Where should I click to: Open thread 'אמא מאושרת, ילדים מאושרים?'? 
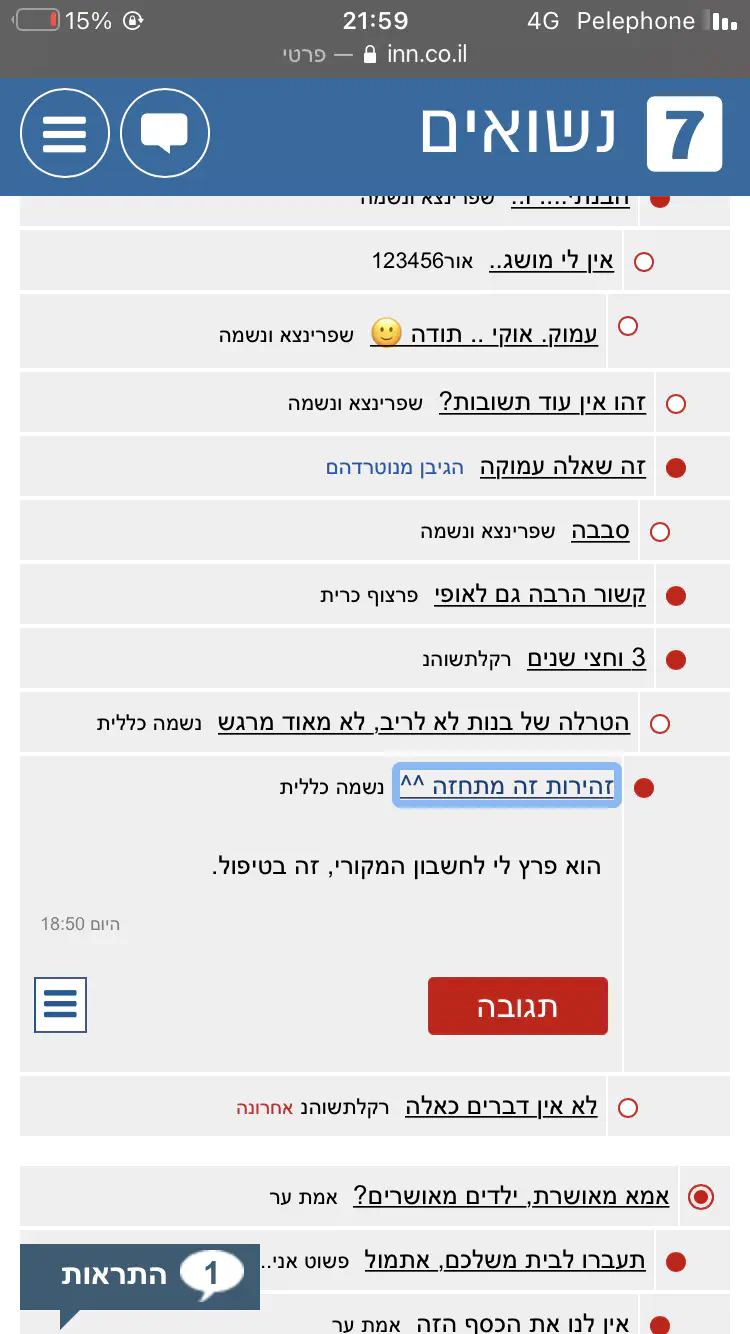point(511,1196)
